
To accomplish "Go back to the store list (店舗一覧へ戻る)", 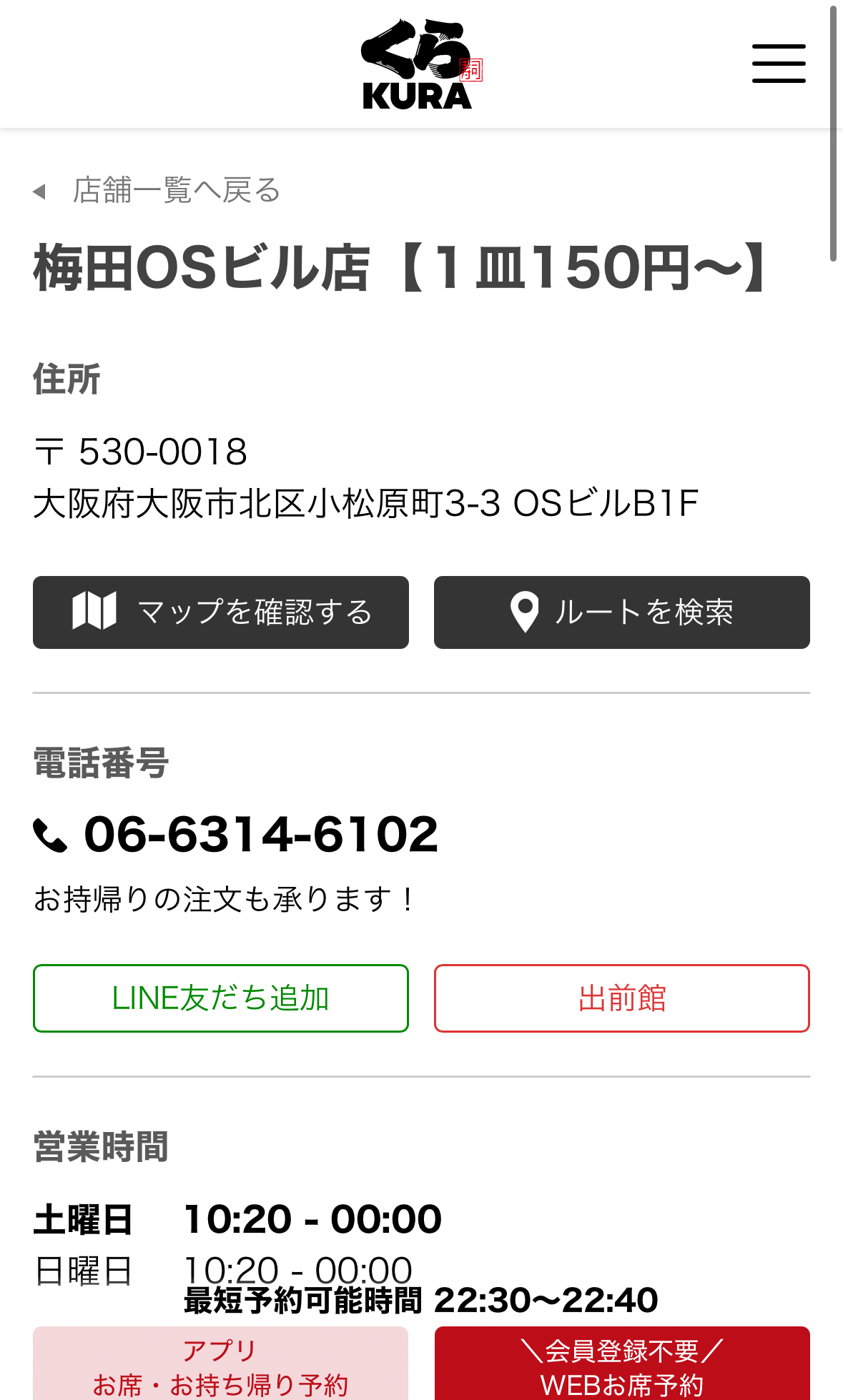I will (x=176, y=191).
